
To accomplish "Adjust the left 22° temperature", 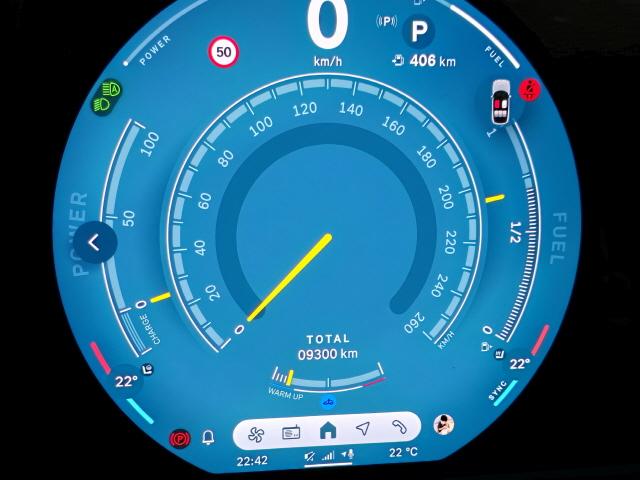I will point(126,381).
